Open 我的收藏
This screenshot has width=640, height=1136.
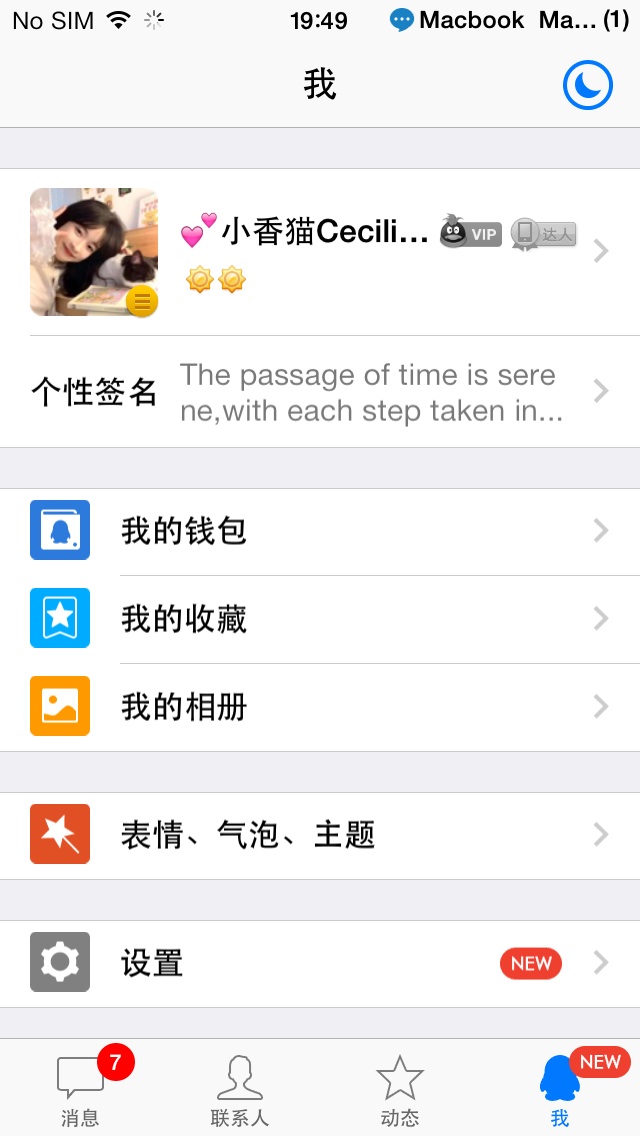click(320, 619)
